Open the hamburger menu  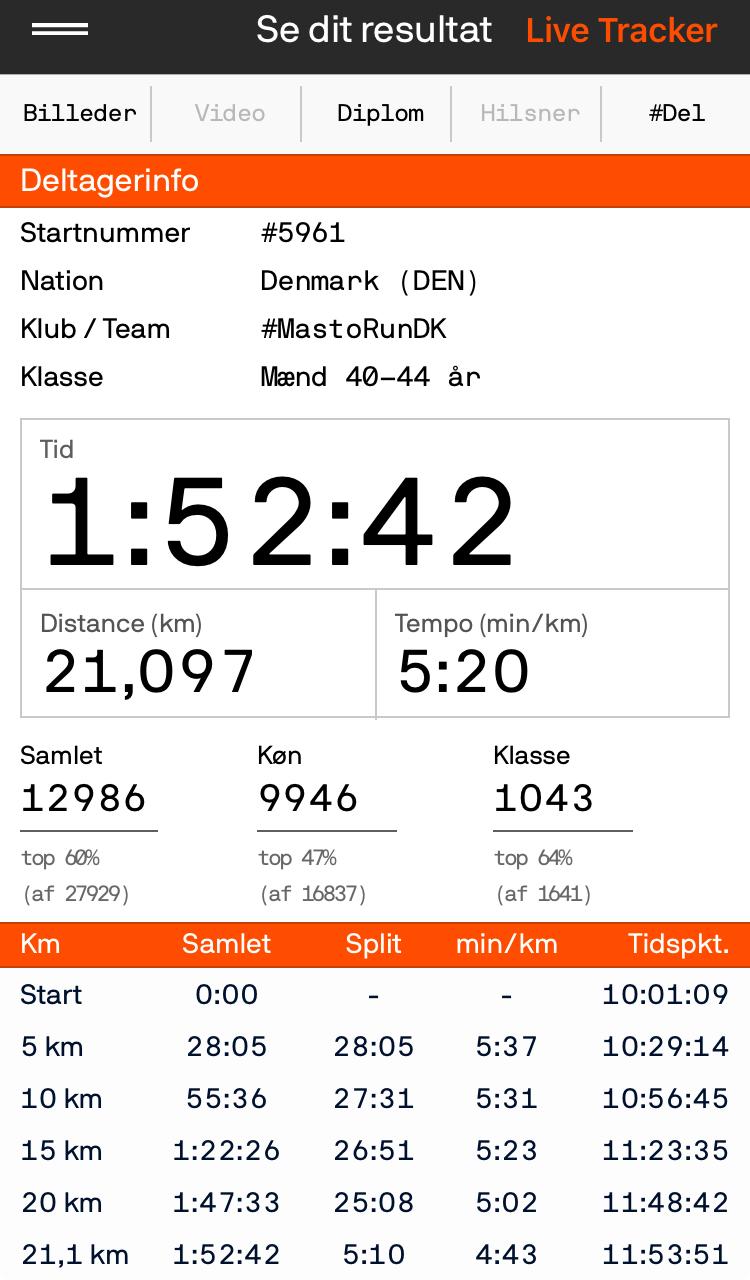60,30
